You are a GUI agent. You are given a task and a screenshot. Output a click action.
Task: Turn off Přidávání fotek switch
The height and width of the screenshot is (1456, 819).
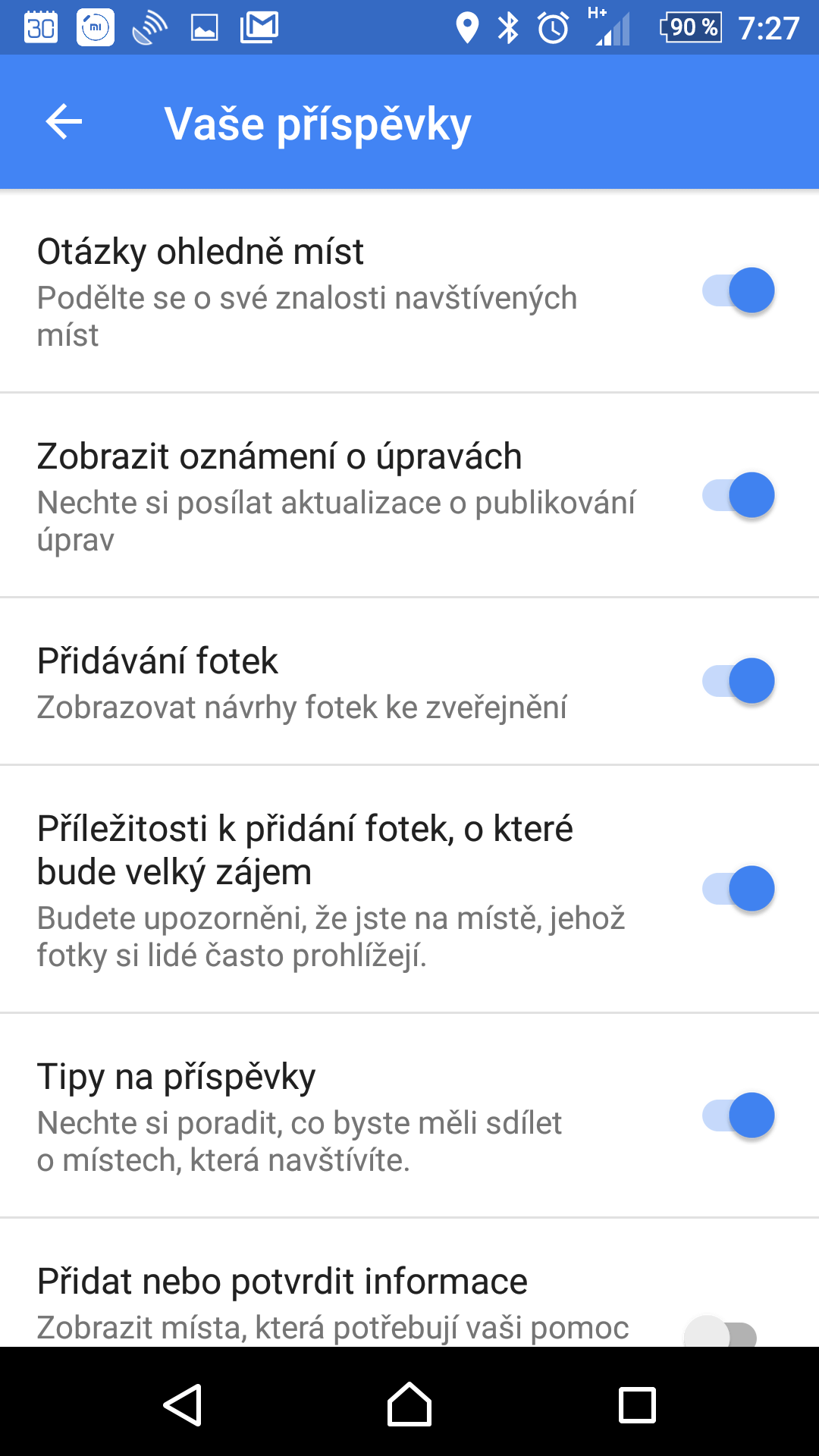[738, 681]
